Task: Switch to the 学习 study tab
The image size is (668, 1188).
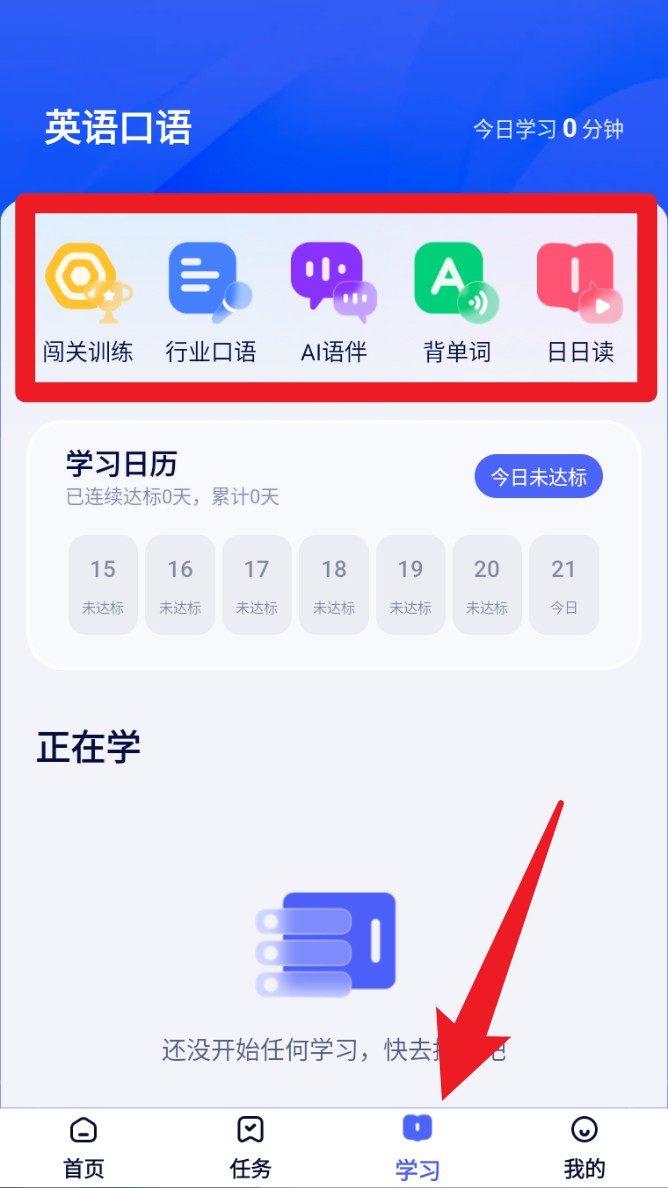Action: tap(417, 1147)
